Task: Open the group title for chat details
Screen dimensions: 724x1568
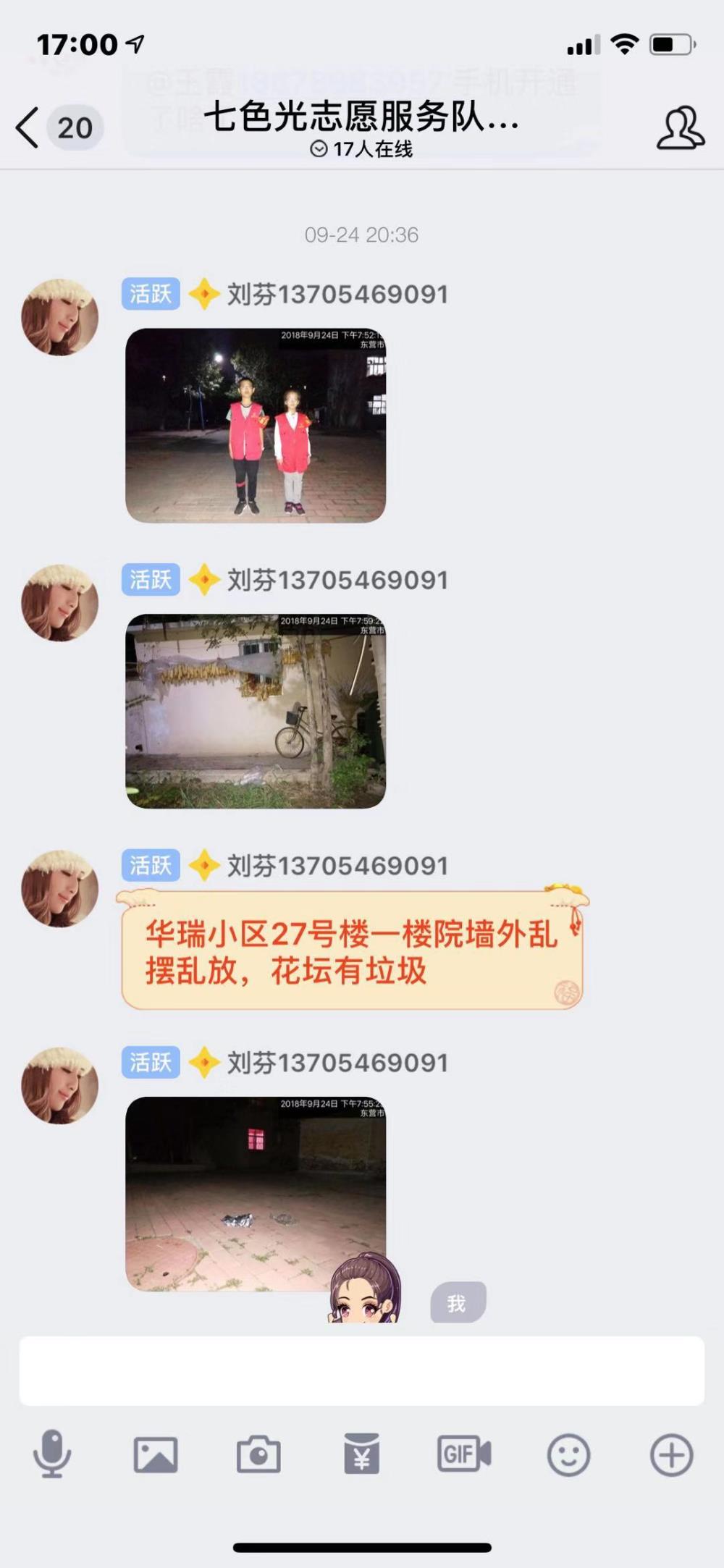Action: click(361, 116)
